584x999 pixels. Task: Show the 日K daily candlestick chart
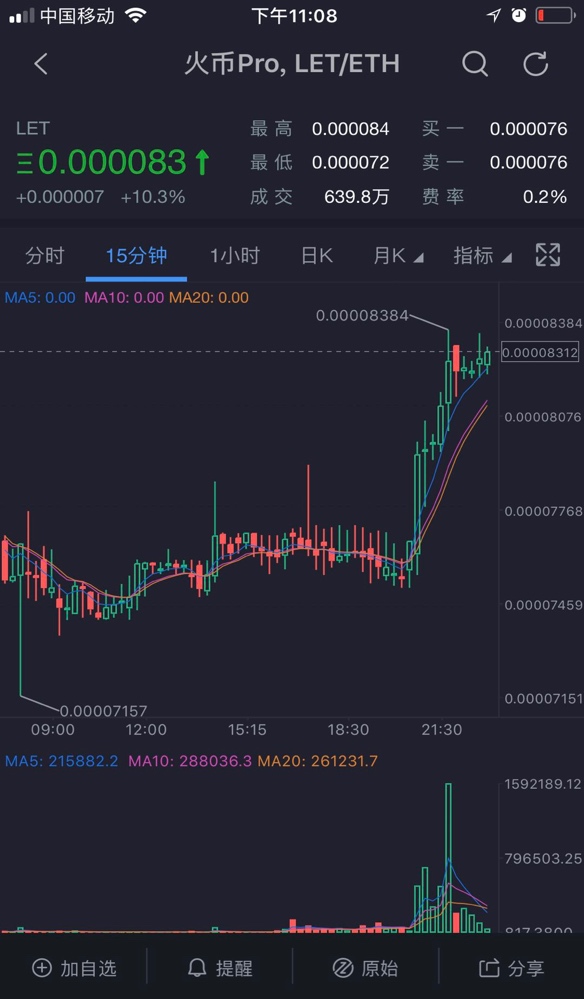point(317,256)
